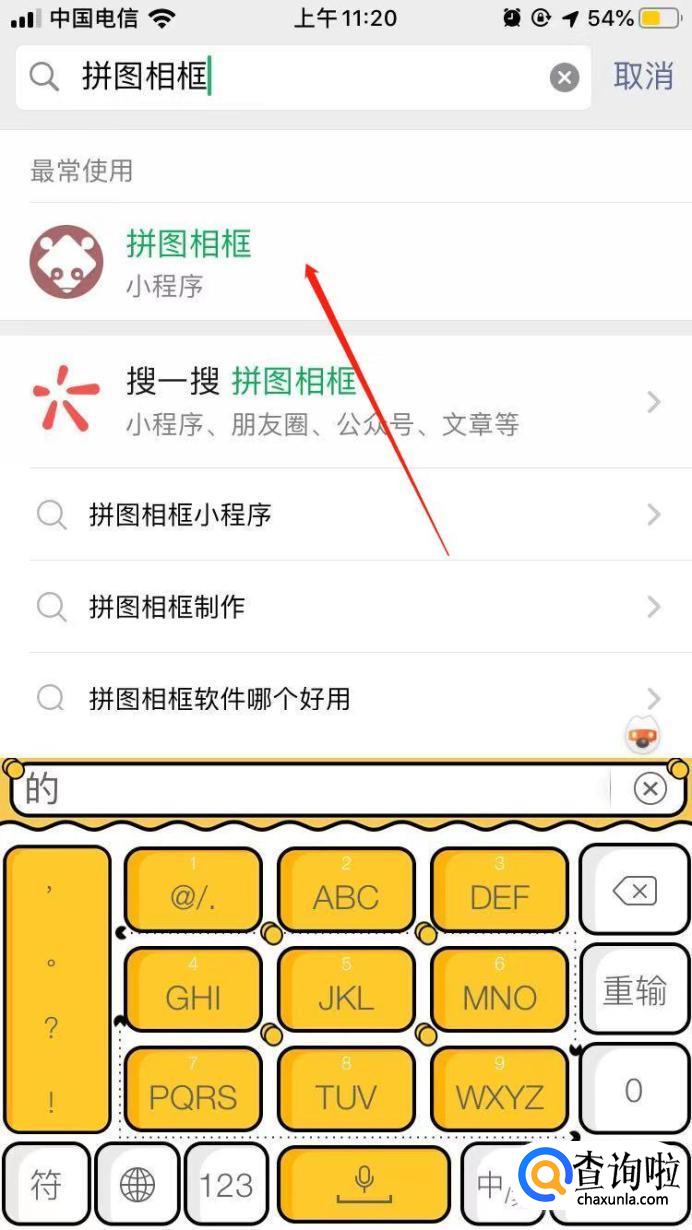Switch the keyboard to 123 numbers

tap(226, 1185)
